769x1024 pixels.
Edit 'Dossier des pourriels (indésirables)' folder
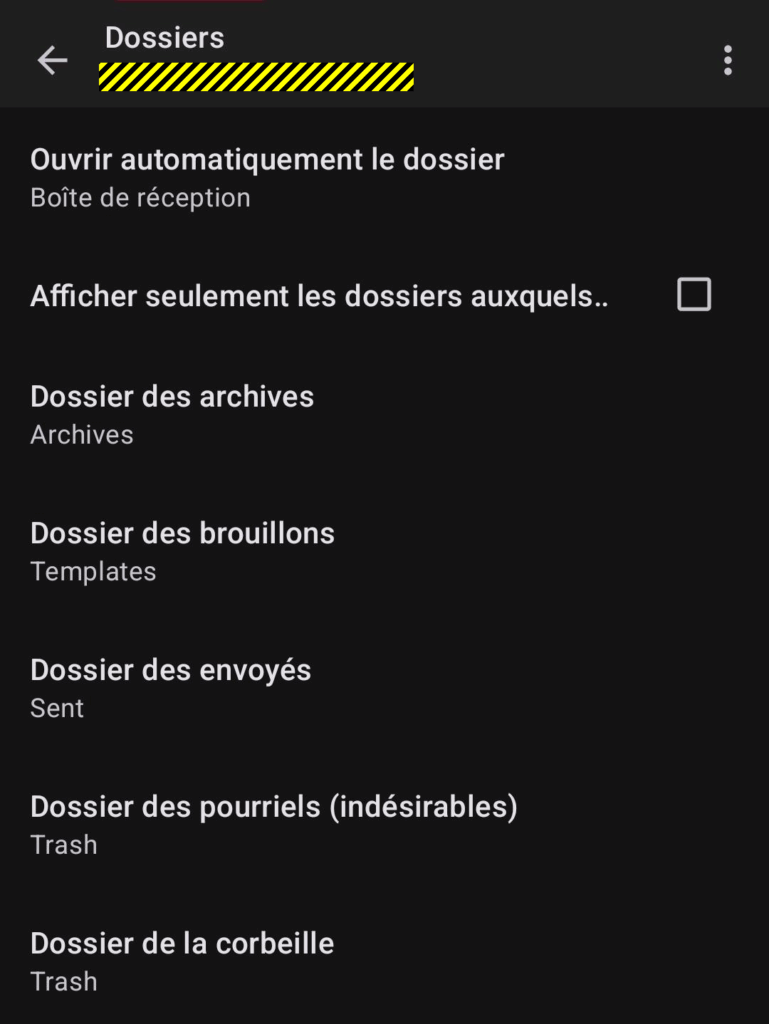pos(273,825)
